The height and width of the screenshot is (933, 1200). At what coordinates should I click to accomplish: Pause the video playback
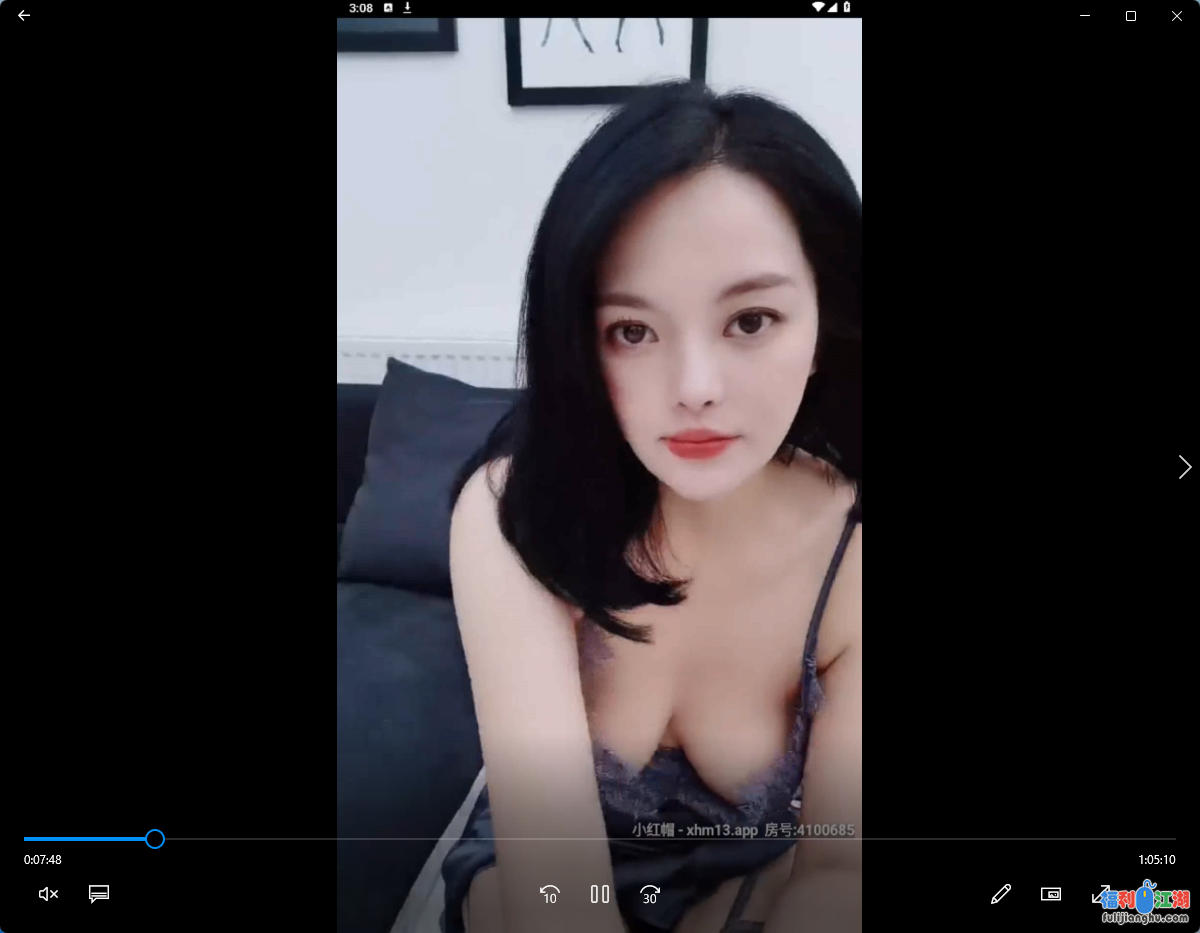click(x=600, y=894)
